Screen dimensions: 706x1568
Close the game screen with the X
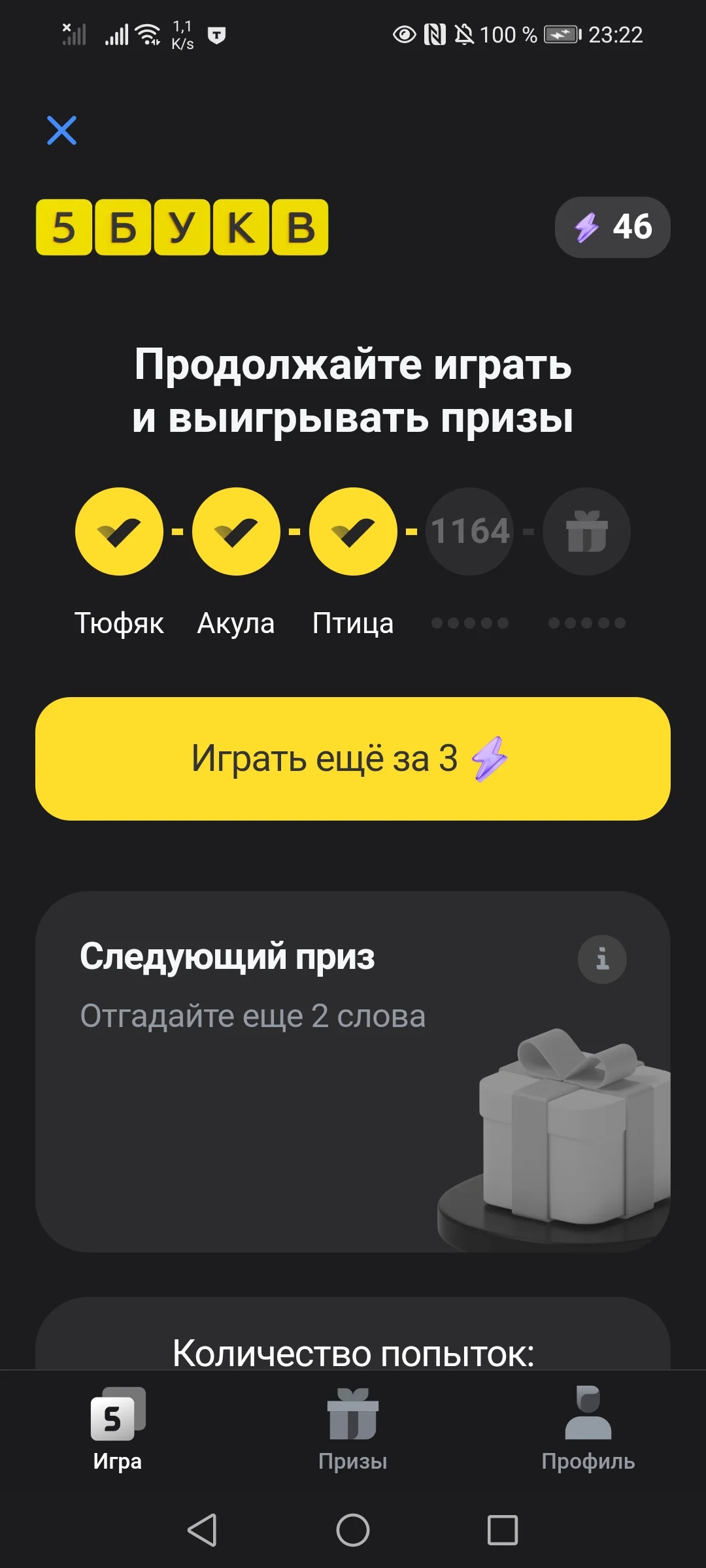pos(62,130)
